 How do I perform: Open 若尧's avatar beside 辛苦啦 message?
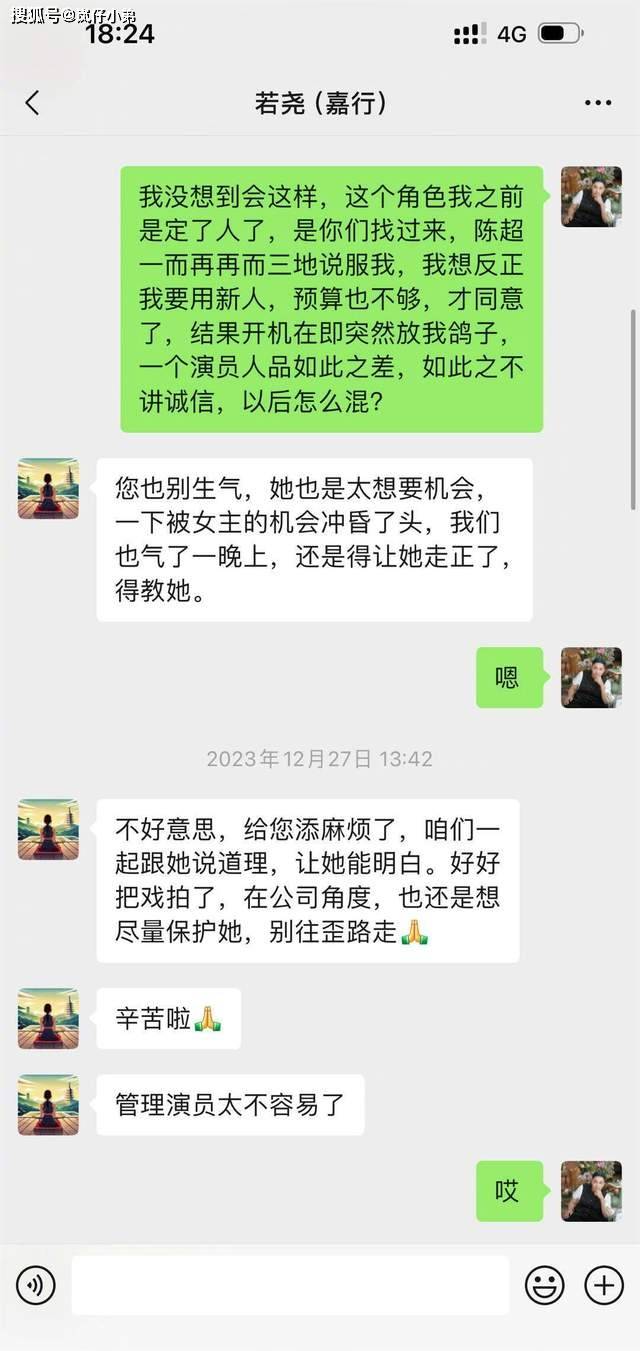click(48, 1018)
